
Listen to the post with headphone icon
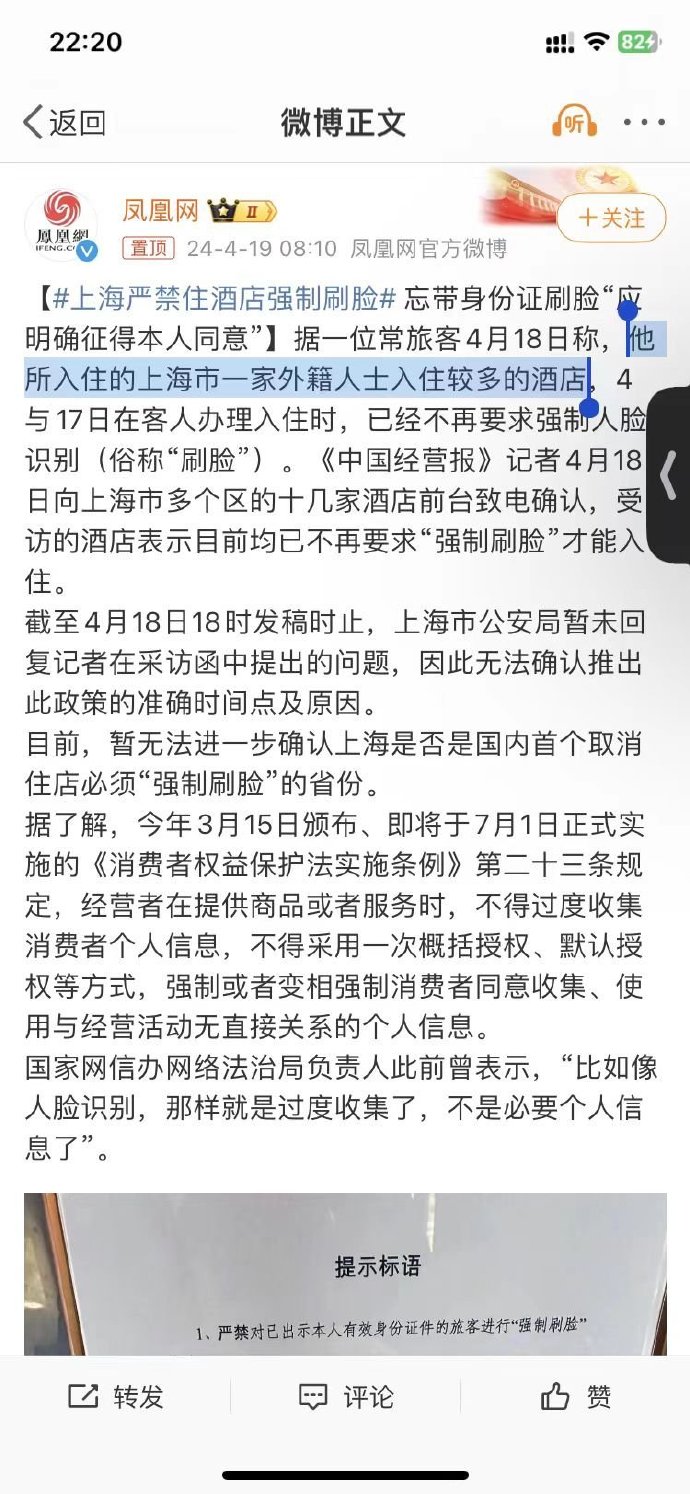point(573,123)
